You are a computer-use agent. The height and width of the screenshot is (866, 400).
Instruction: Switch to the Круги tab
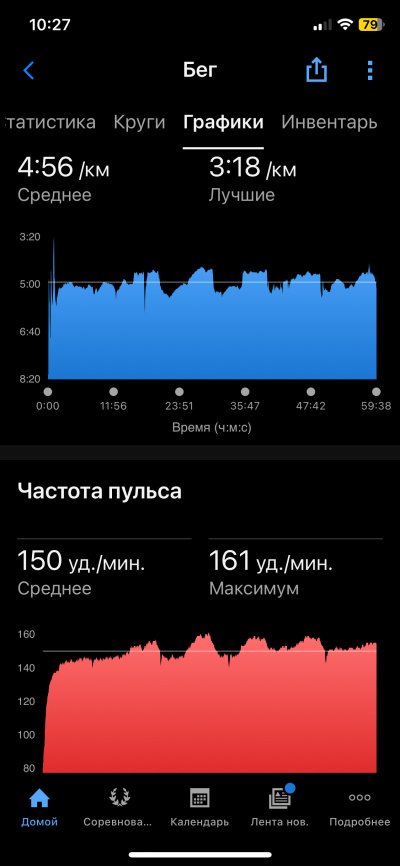(139, 122)
